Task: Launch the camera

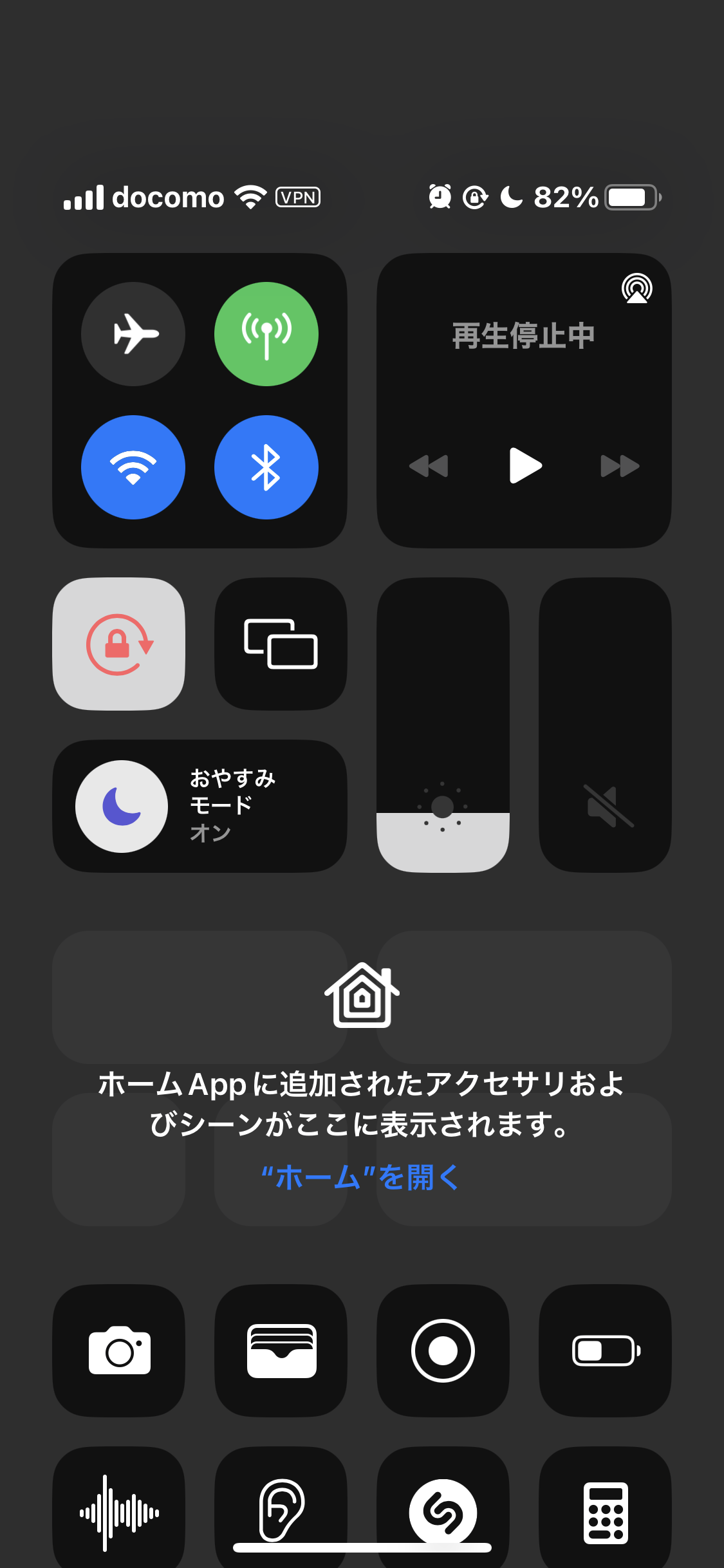Action: coord(119,1350)
